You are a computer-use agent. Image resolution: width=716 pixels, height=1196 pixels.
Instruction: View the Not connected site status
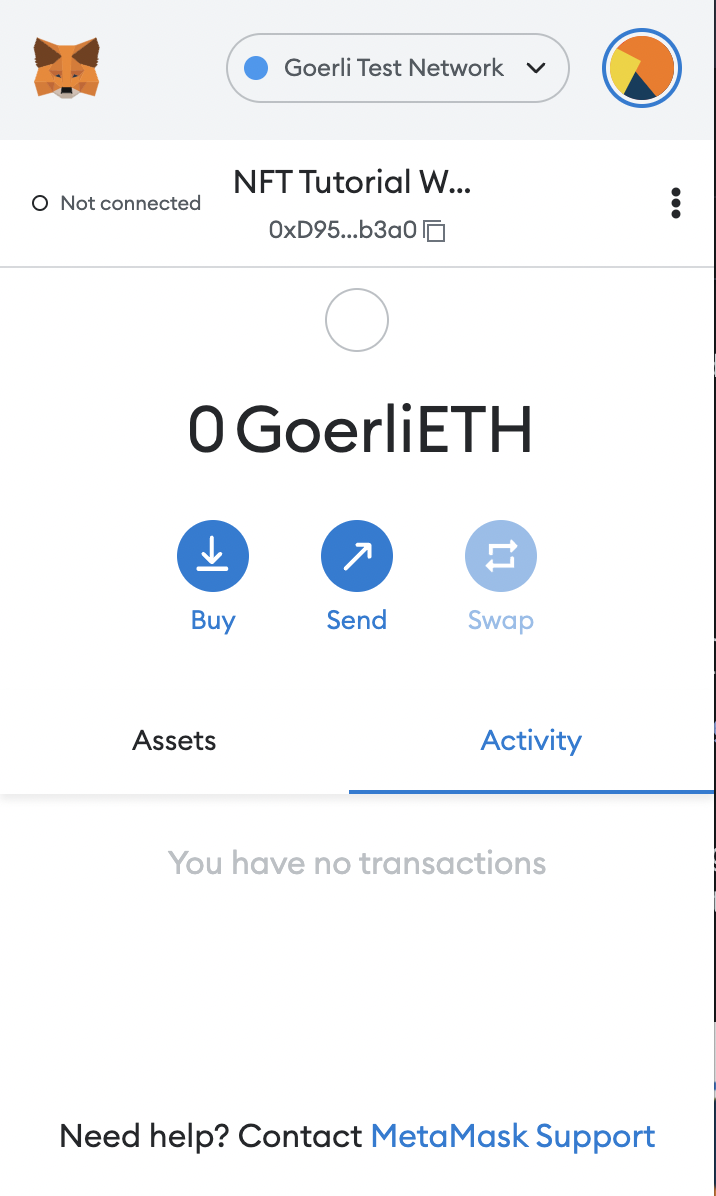click(117, 203)
